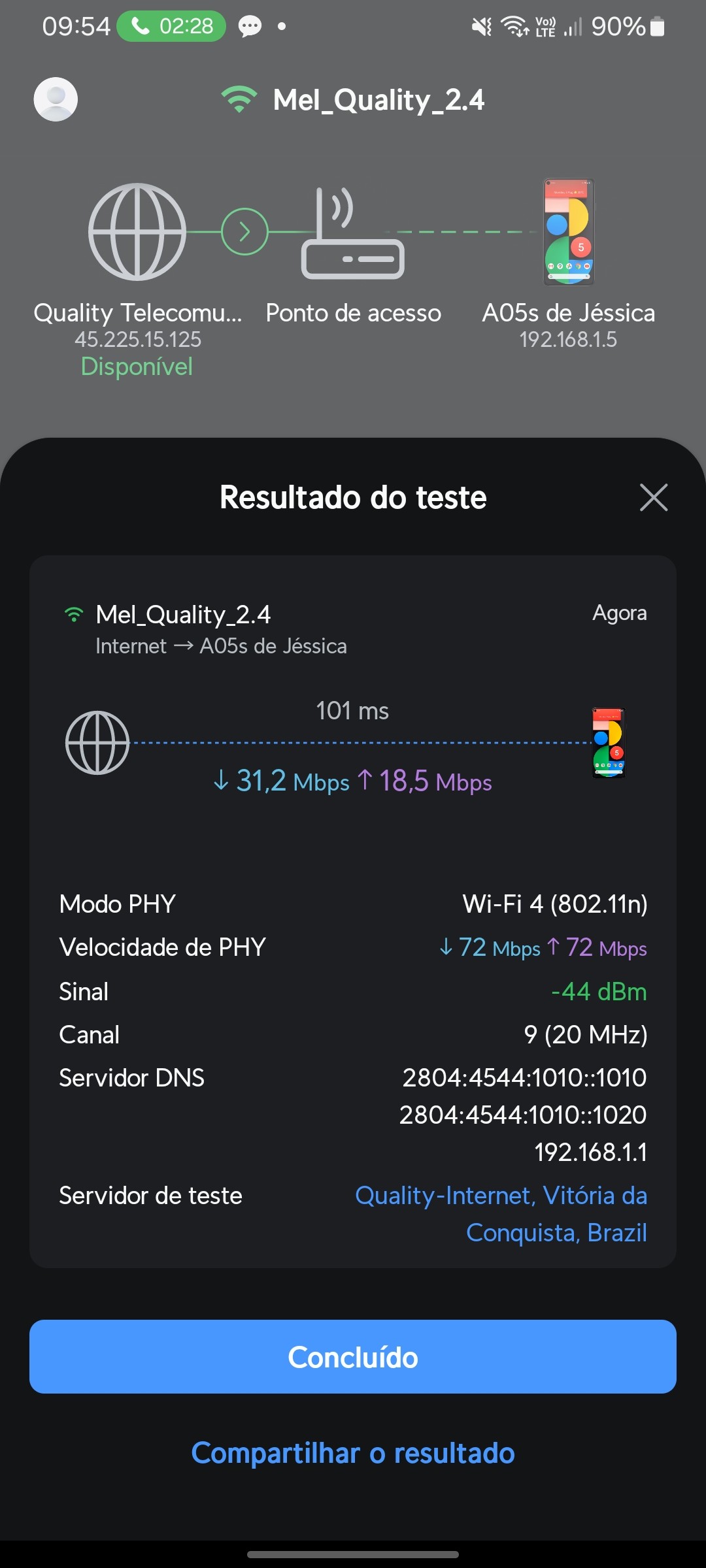Open the profile avatar
Screen dimensions: 706x1568
56,99
